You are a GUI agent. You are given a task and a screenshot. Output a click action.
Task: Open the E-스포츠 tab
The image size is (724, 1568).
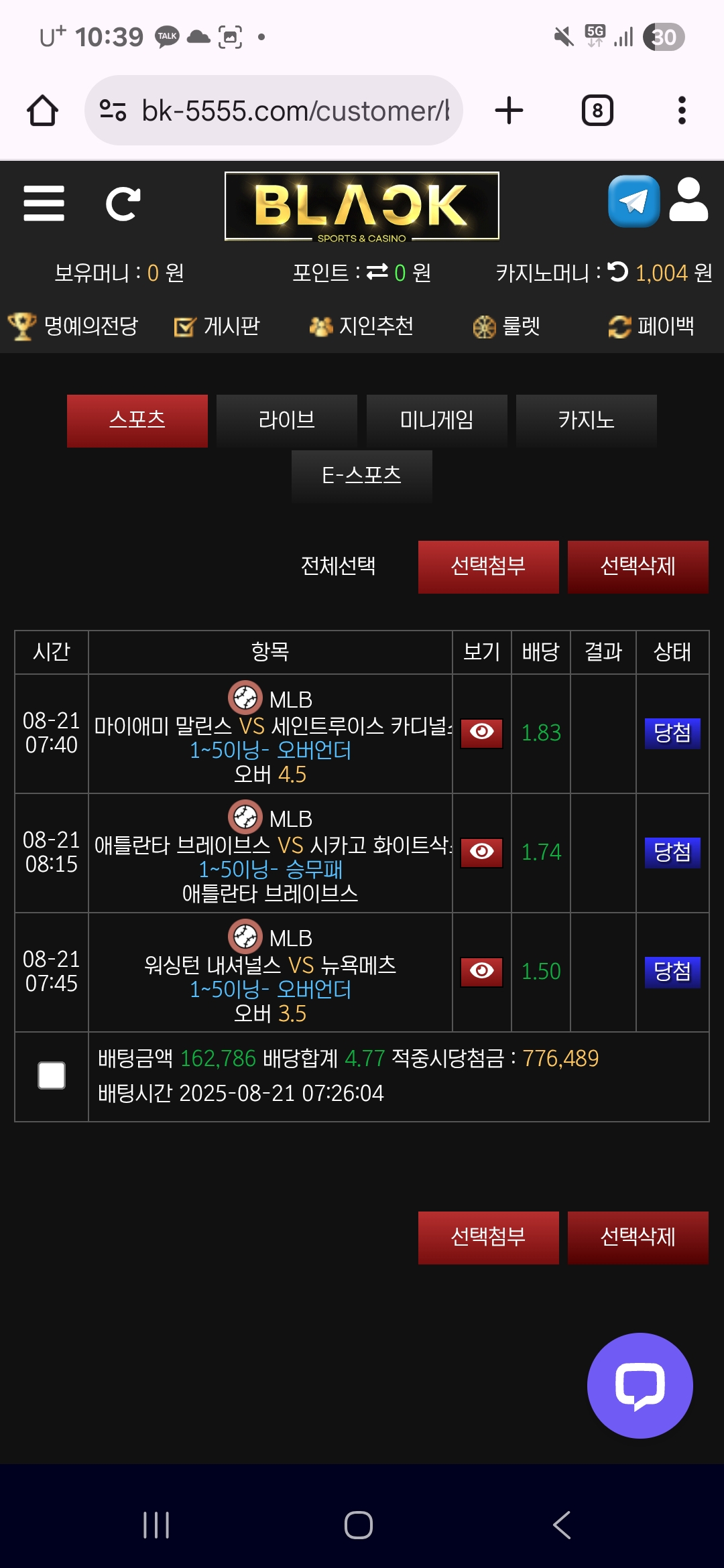coord(362,476)
